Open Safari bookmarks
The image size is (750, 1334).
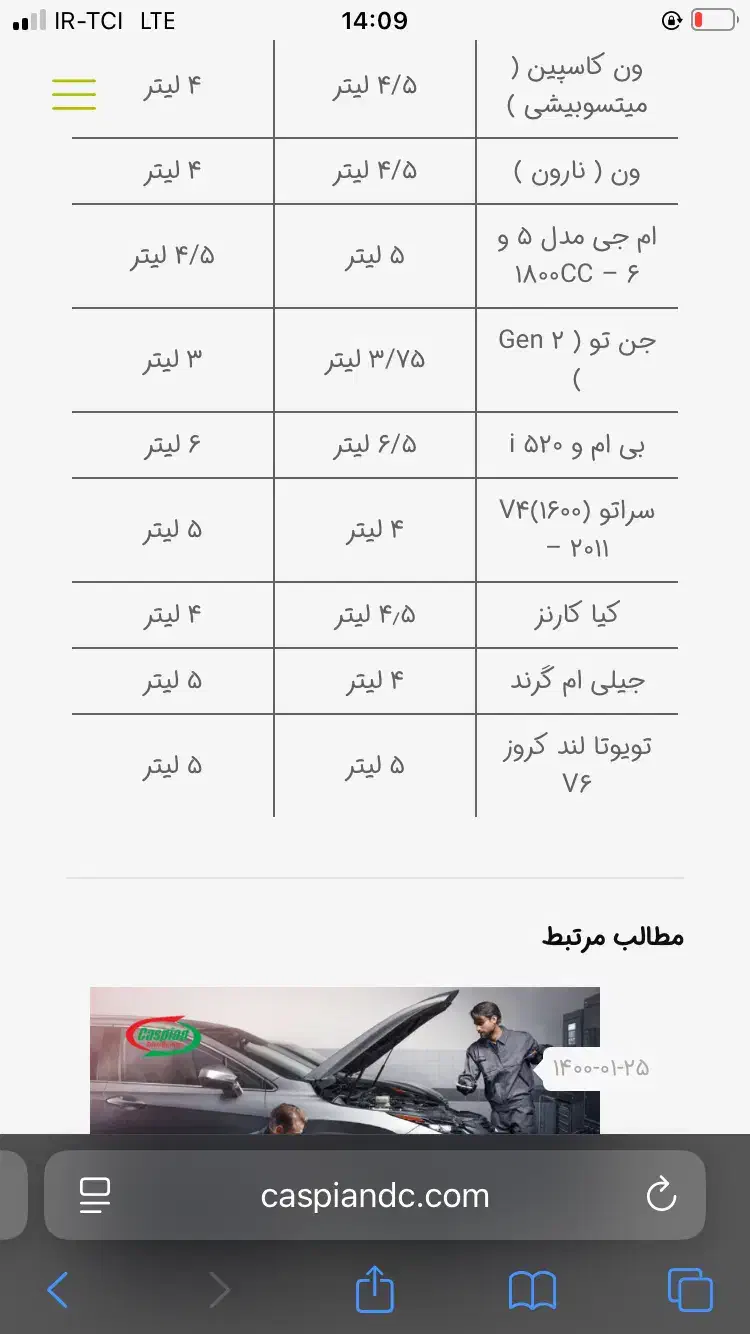pyautogui.click(x=532, y=1291)
